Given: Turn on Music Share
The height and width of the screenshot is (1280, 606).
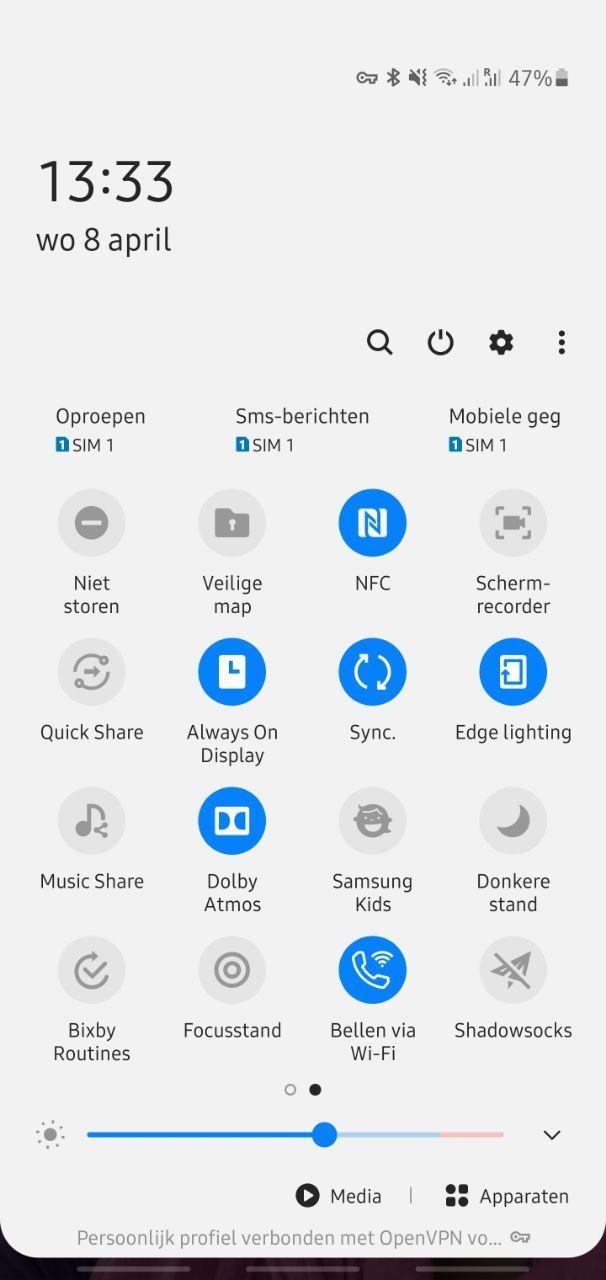Looking at the screenshot, I should [x=91, y=821].
